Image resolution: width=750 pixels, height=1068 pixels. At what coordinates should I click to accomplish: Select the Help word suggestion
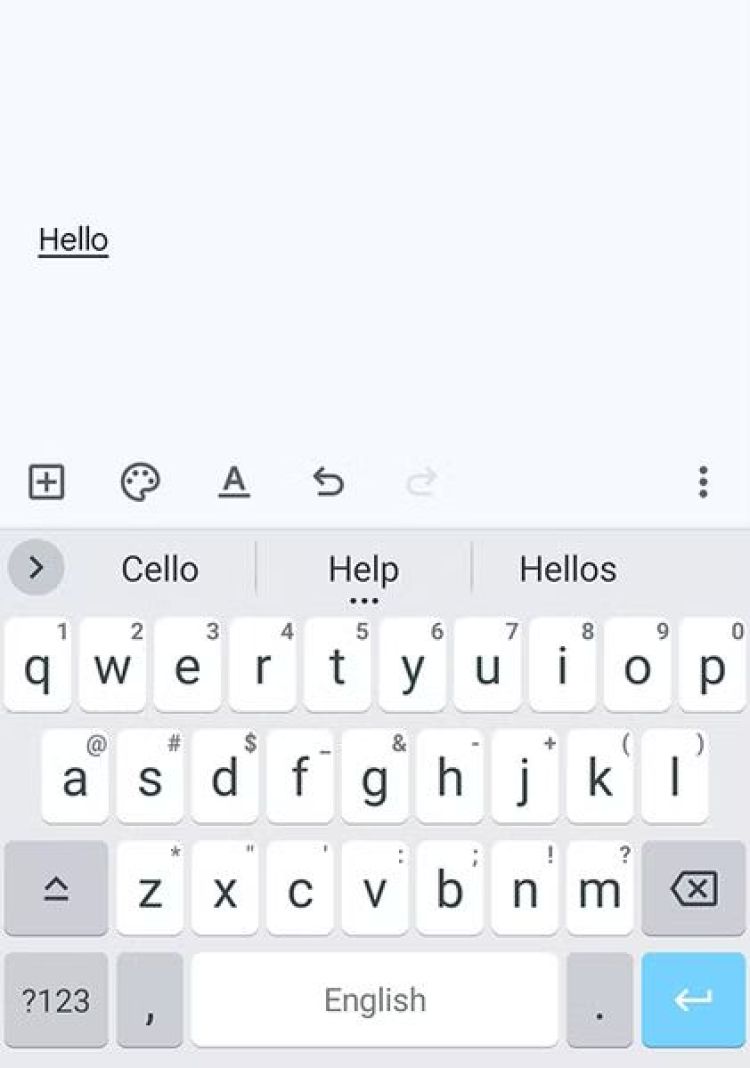pos(364,569)
